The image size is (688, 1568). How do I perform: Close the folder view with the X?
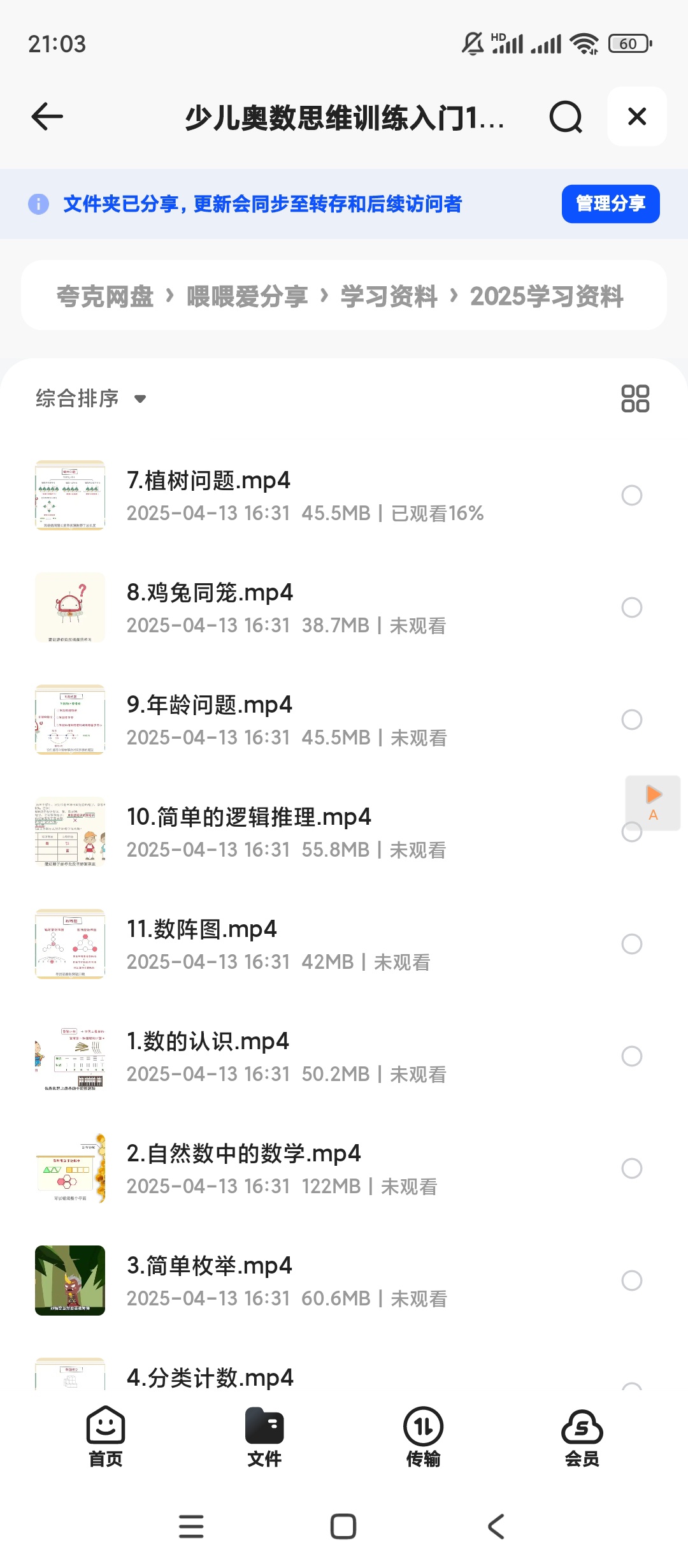pos(636,117)
